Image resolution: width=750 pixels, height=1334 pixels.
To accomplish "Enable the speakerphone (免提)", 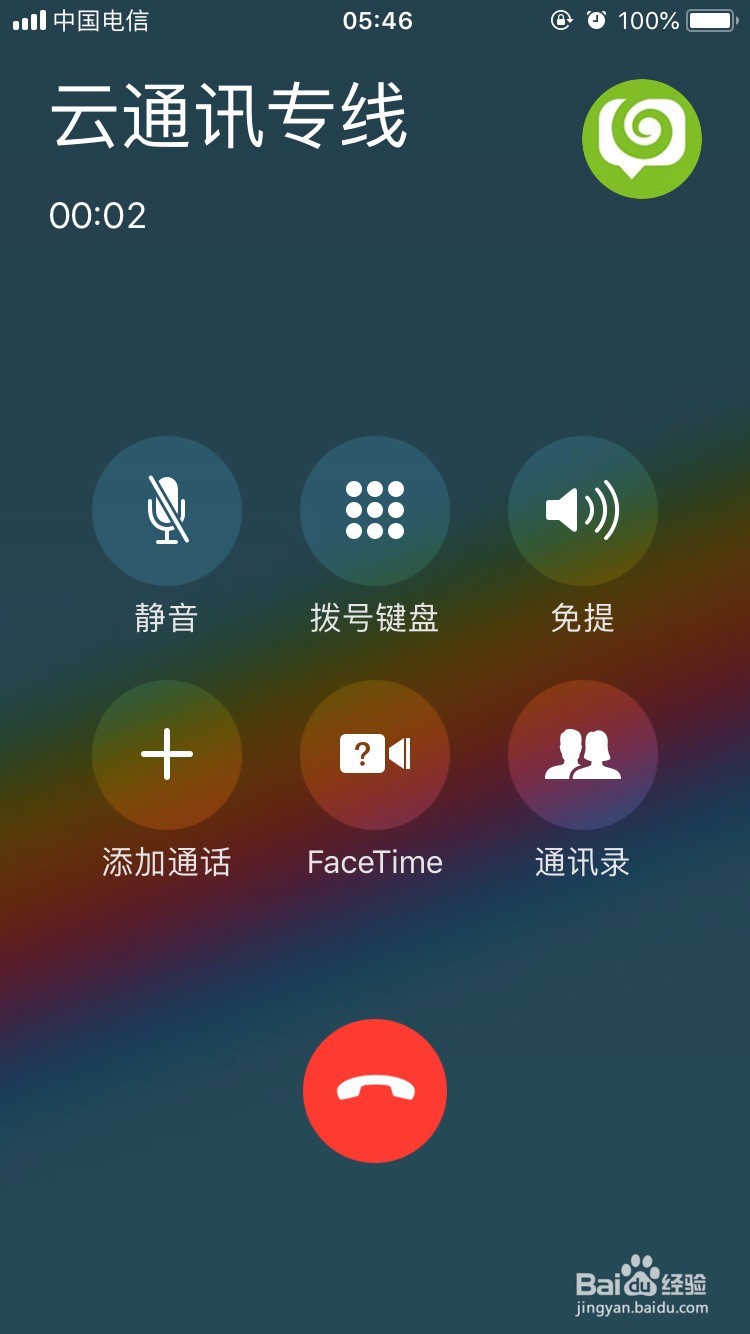I will click(x=583, y=510).
